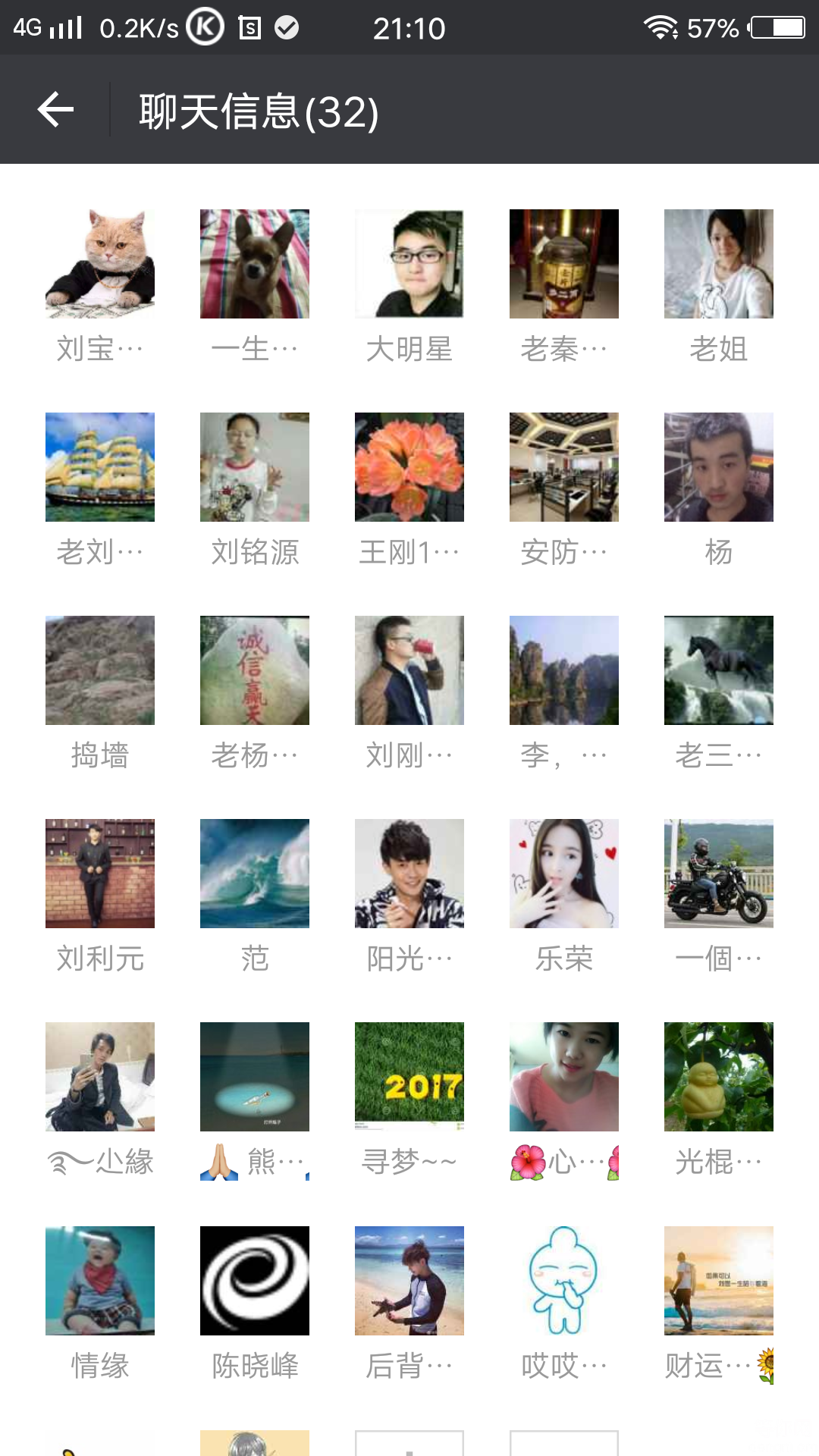Select member 捣墙's avatar
819x1456 pixels.
click(100, 670)
